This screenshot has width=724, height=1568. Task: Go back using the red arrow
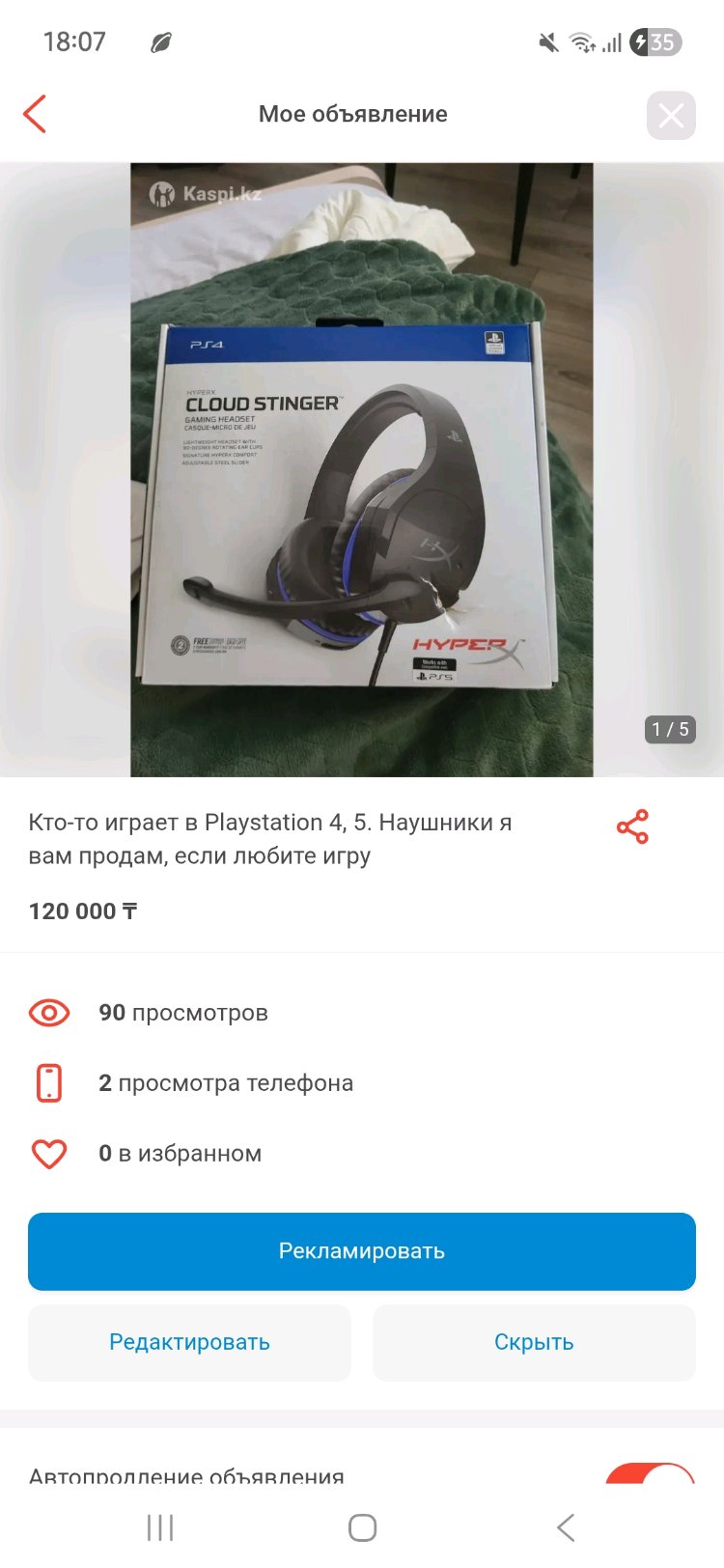(35, 114)
